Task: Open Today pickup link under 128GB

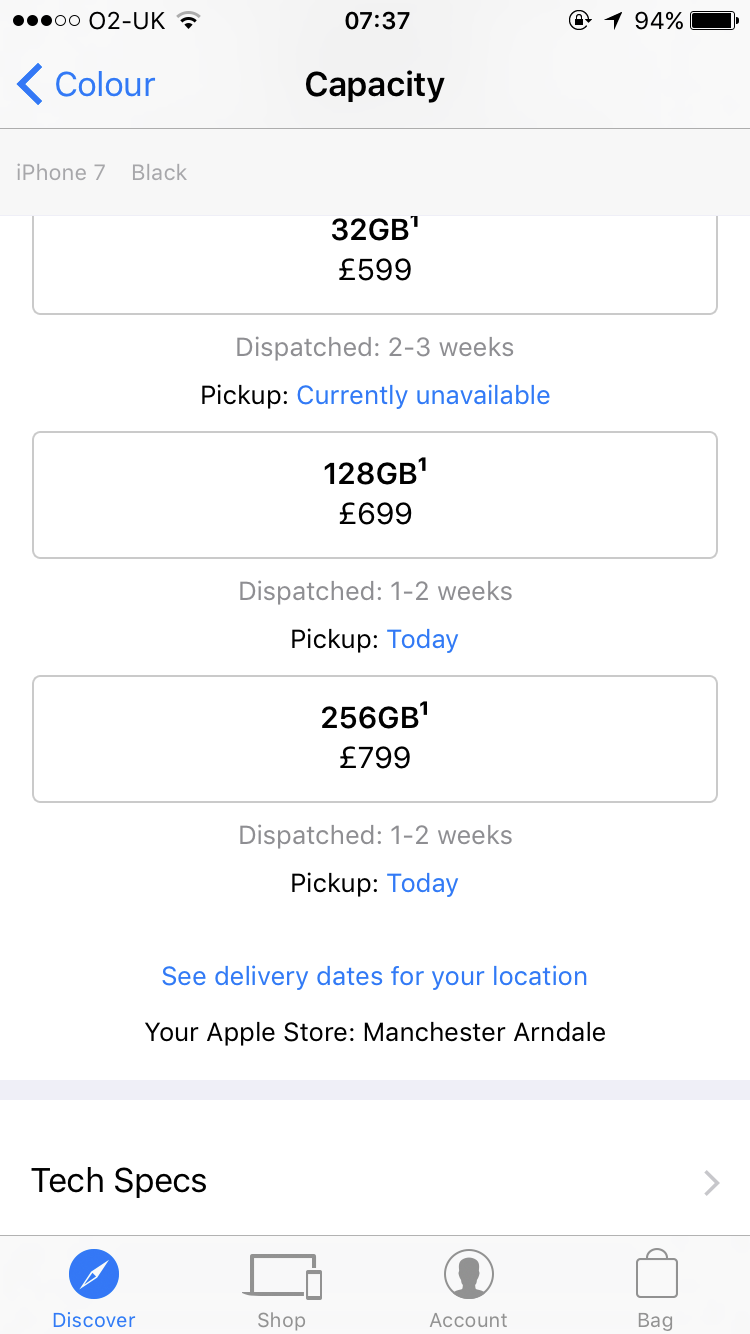Action: tap(422, 639)
